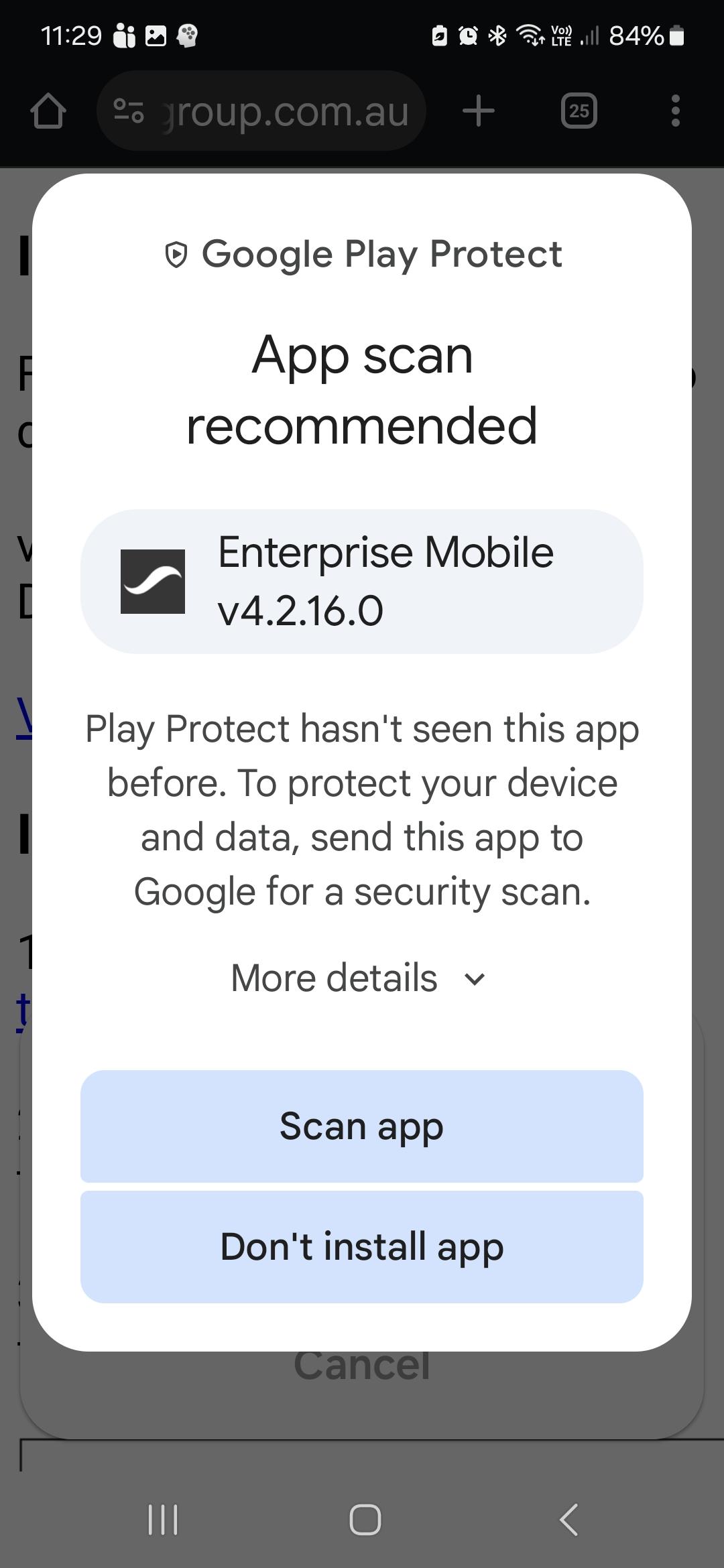This screenshot has width=724, height=1568.
Task: Tap the back navigation arrow
Action: point(567,1519)
